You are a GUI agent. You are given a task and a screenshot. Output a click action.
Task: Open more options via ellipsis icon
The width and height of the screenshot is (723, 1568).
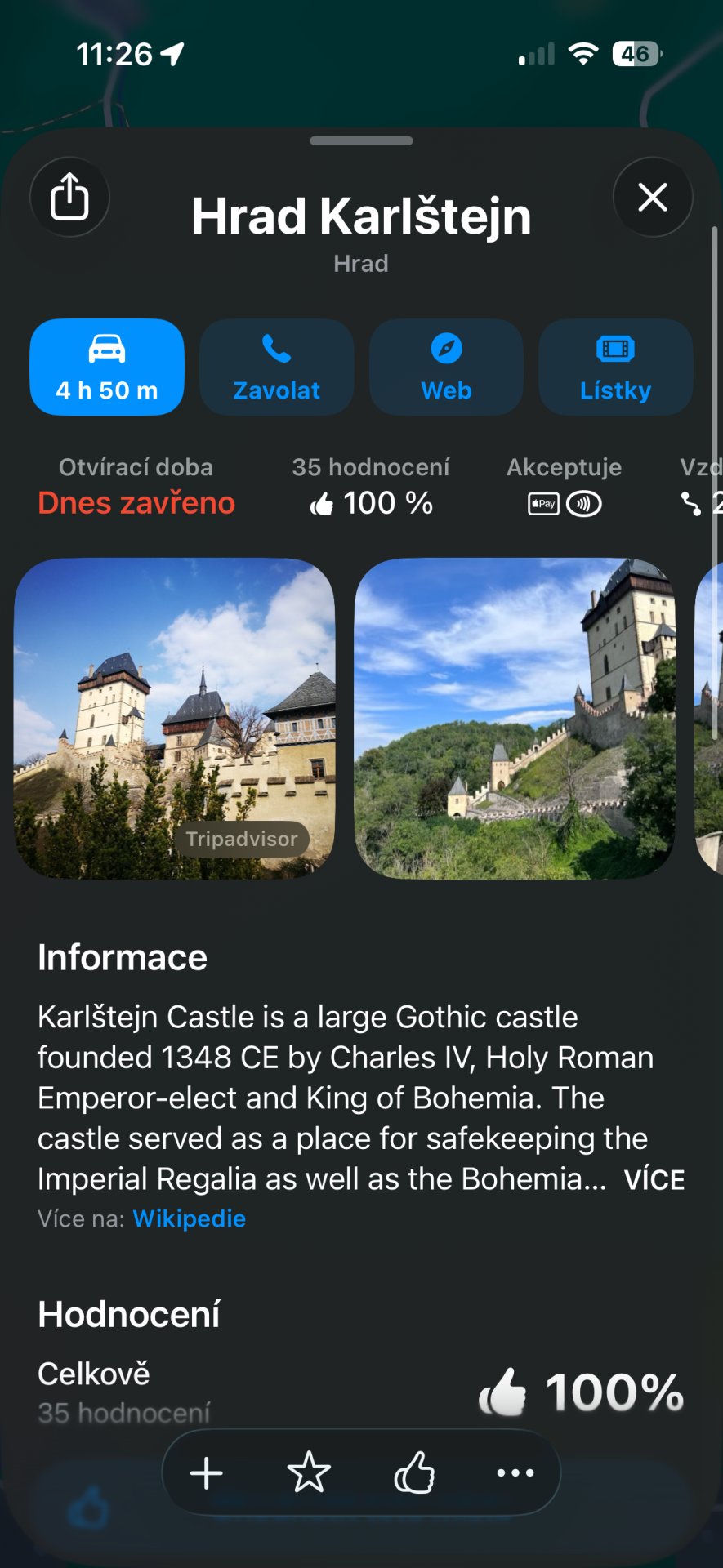515,1472
